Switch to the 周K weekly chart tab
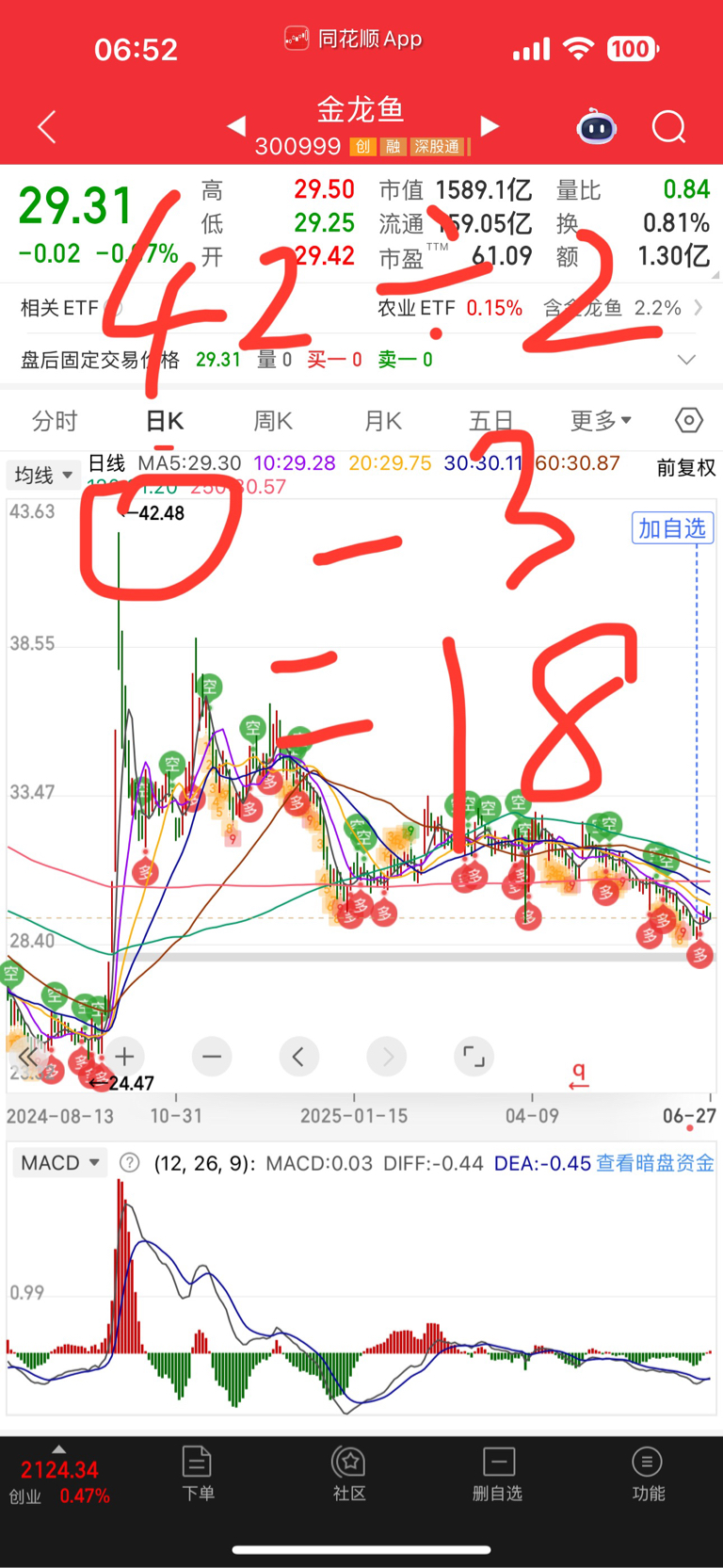The width and height of the screenshot is (723, 1568). point(272,421)
